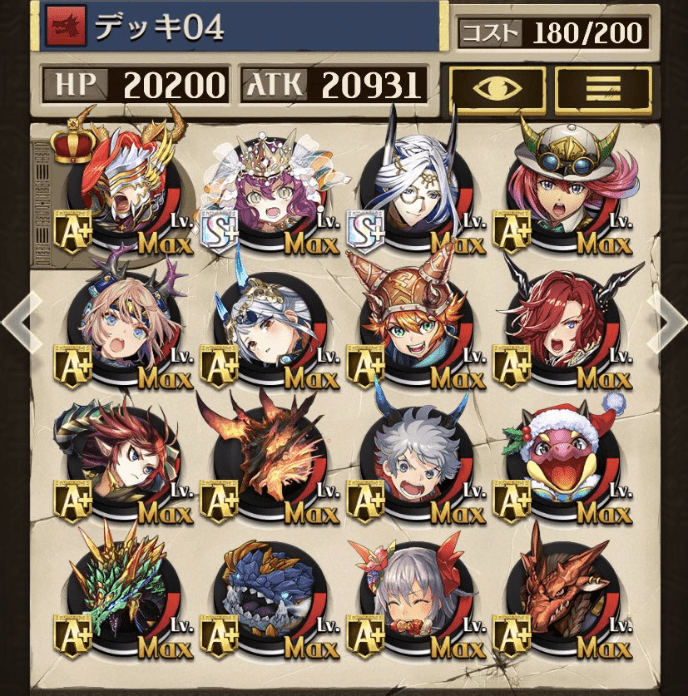Edit the デッキ04 deck name

240,27
